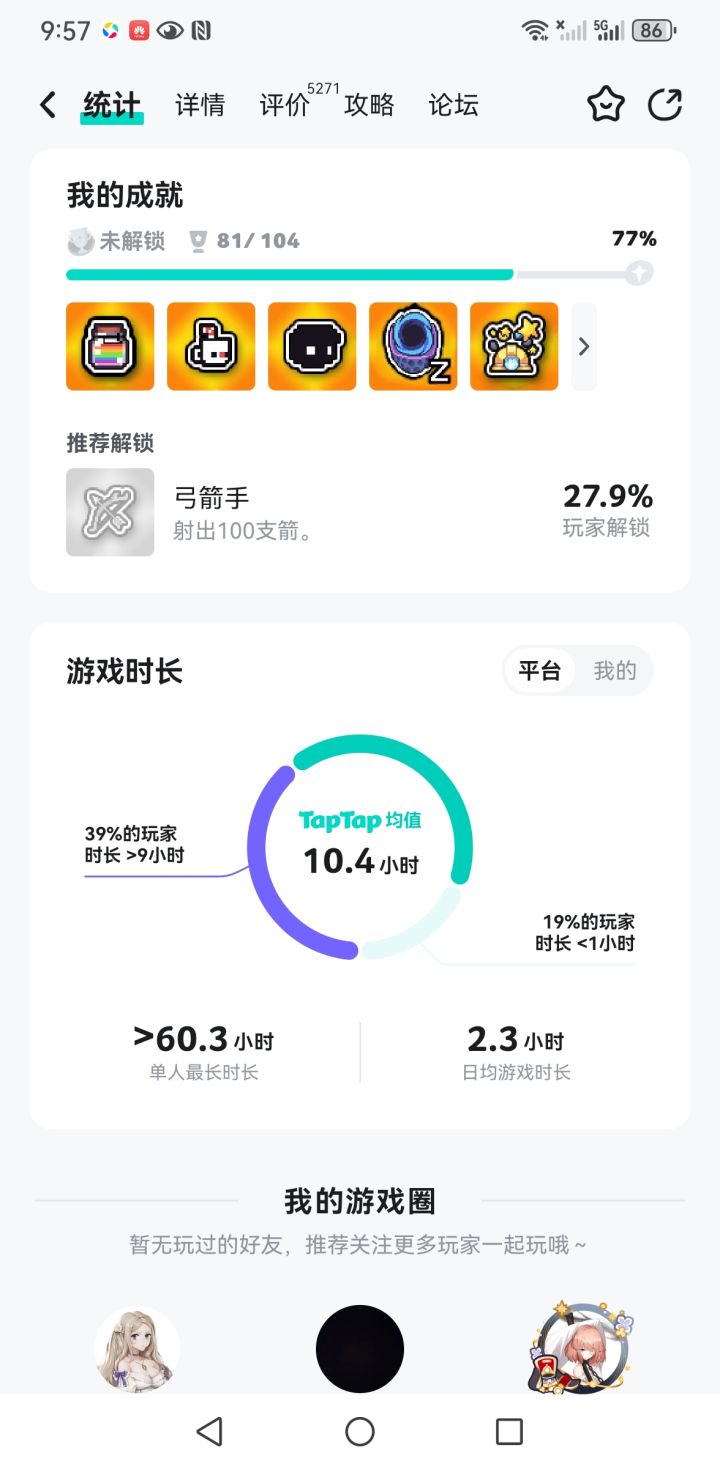Open more options via the back chevron

46,104
